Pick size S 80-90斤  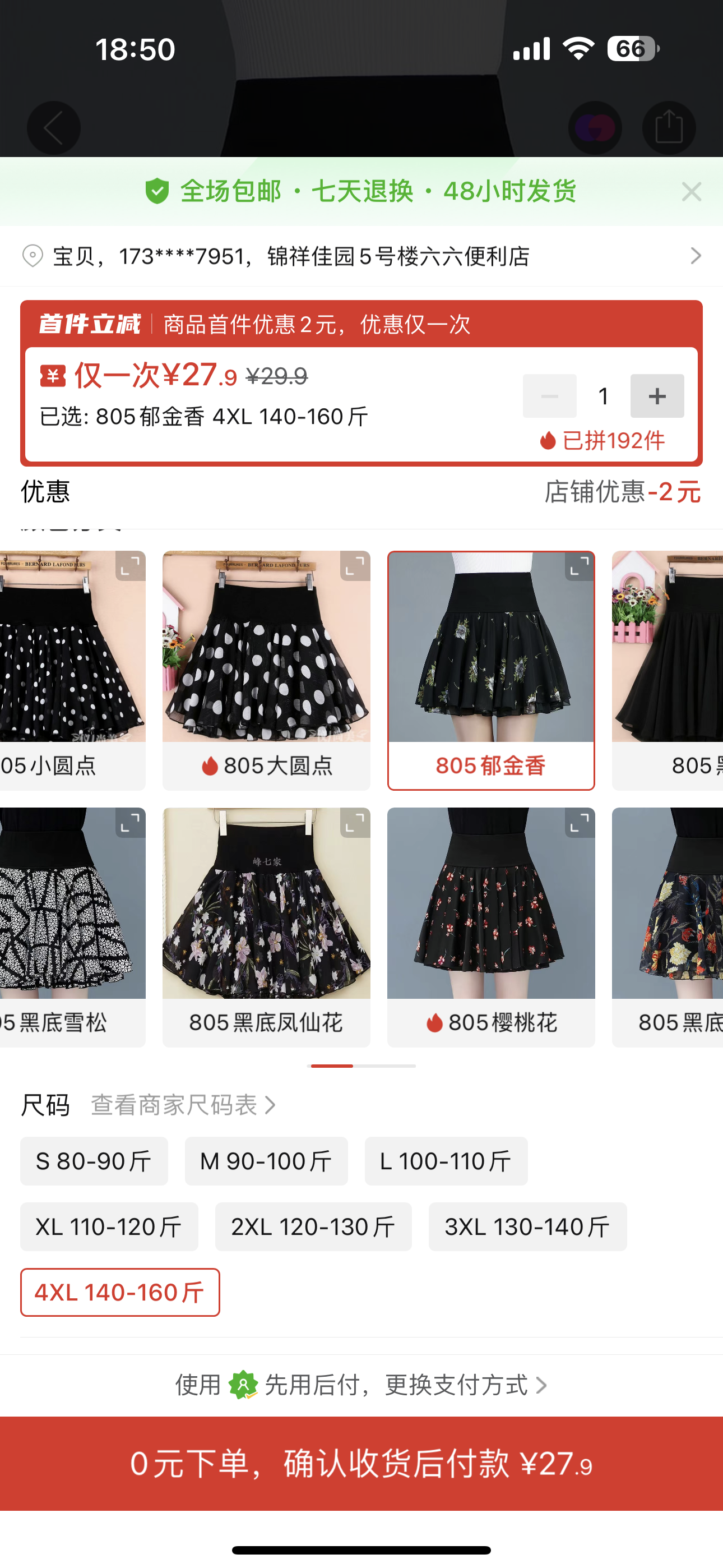(94, 1161)
